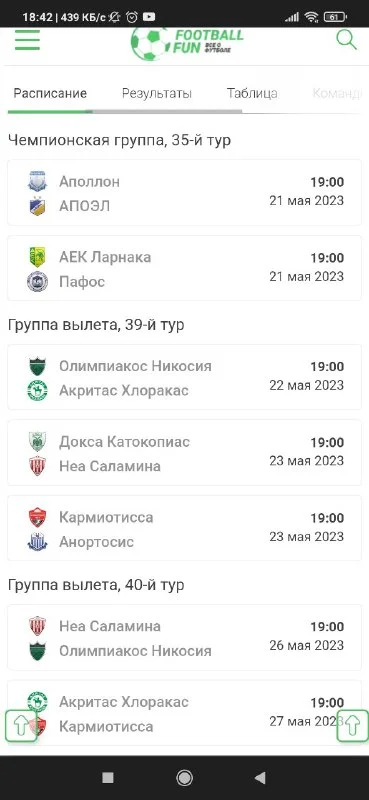Open Неа Саламина vs Олимпиакос Никосия on 26 мая
Screen dimensions: 369x800
click(184, 637)
